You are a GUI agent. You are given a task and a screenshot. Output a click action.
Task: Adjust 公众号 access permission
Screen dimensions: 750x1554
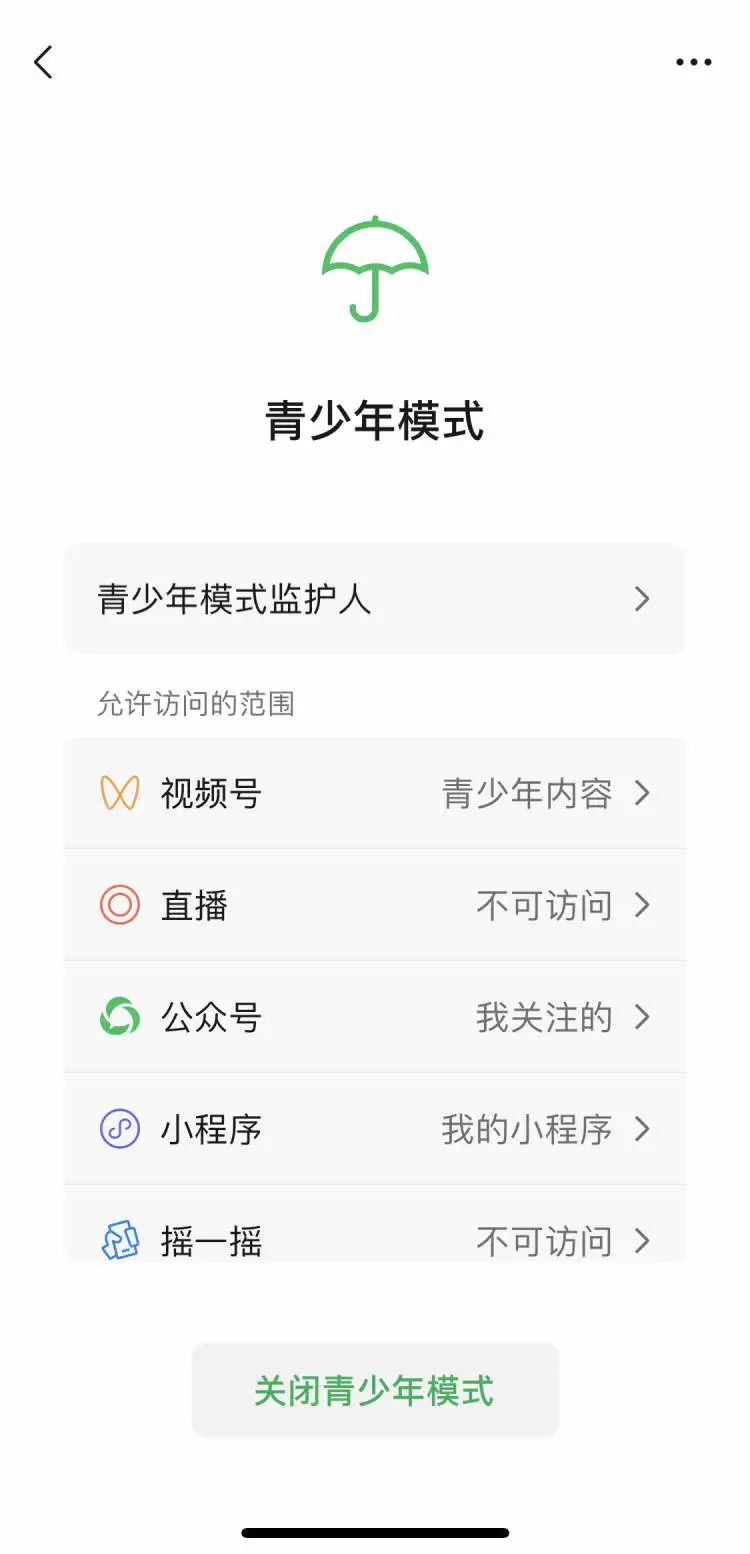(375, 1018)
